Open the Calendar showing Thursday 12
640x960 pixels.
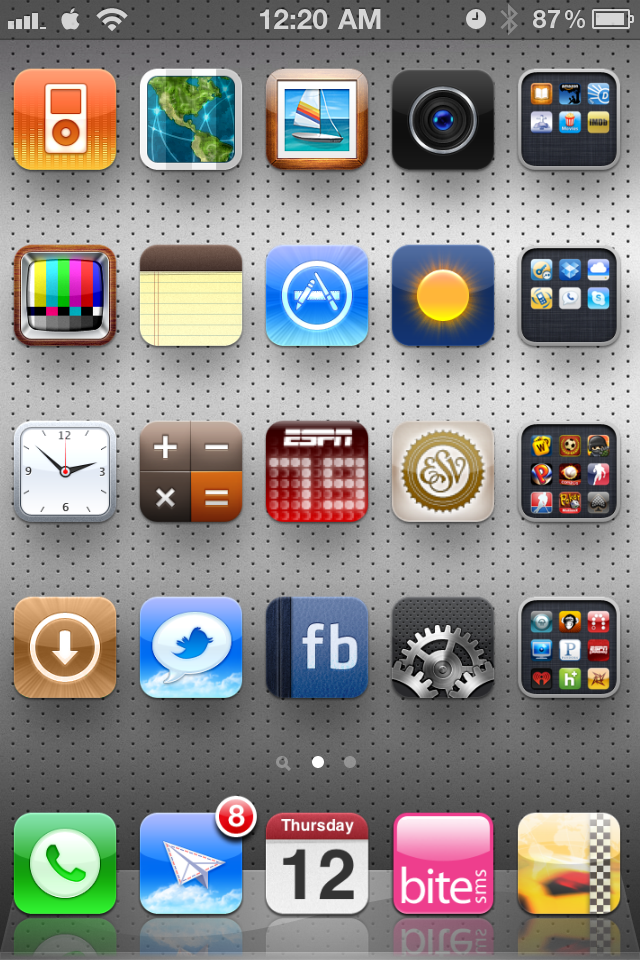point(317,864)
